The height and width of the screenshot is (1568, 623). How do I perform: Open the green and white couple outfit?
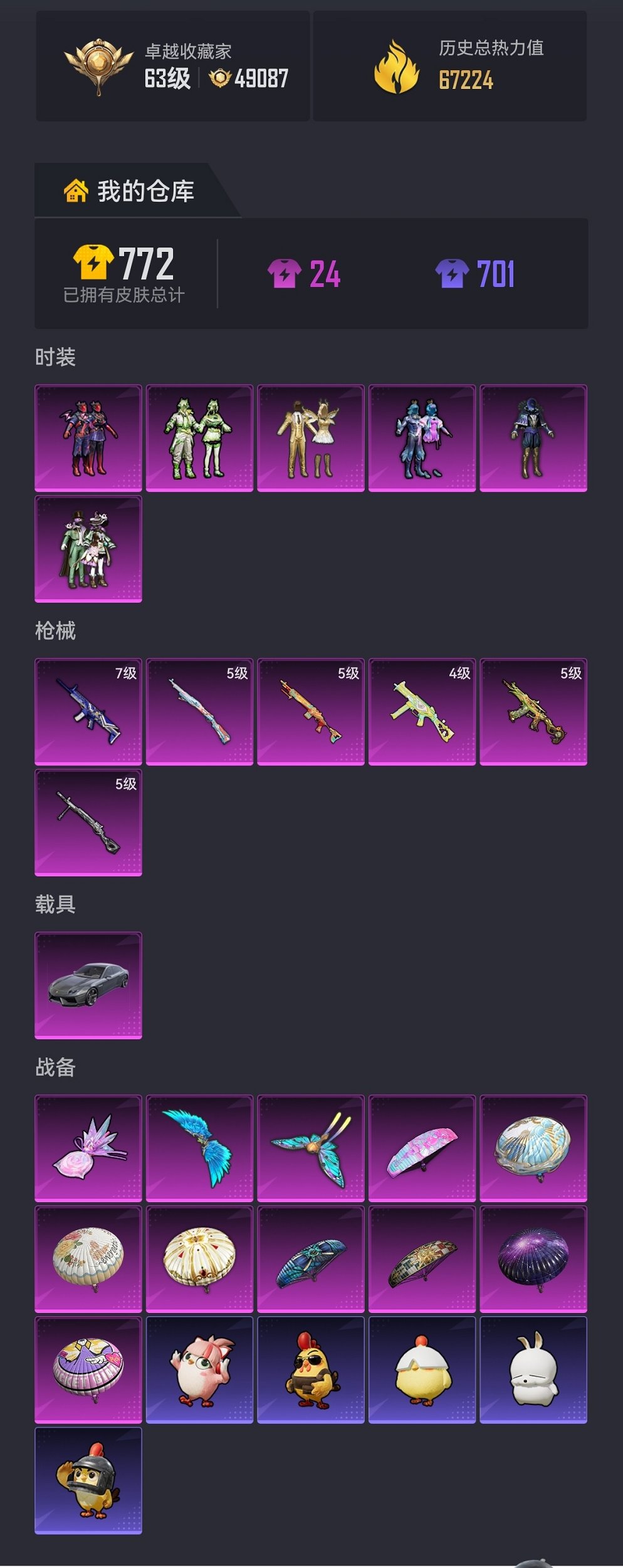click(x=199, y=438)
